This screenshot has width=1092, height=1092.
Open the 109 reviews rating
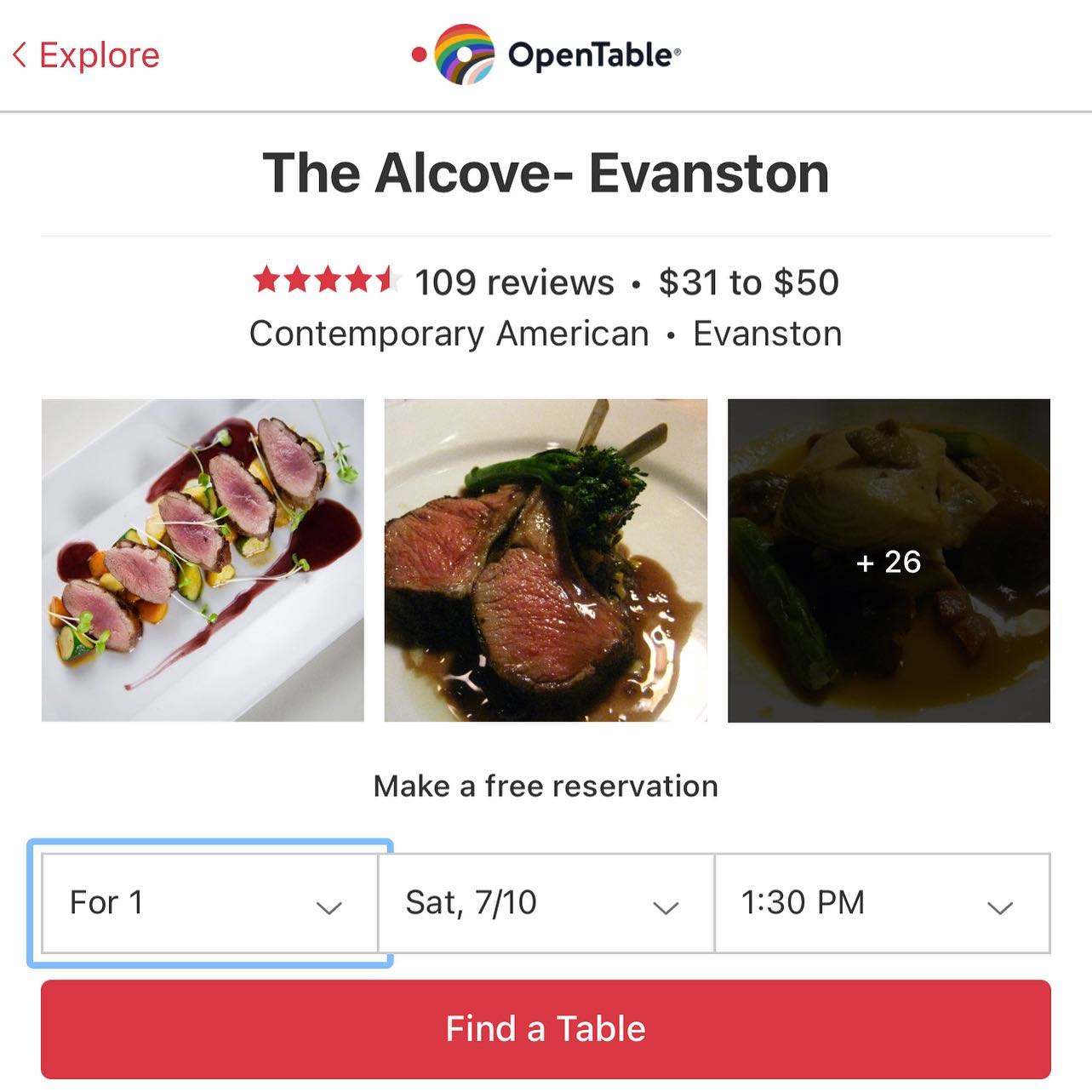[x=513, y=283]
